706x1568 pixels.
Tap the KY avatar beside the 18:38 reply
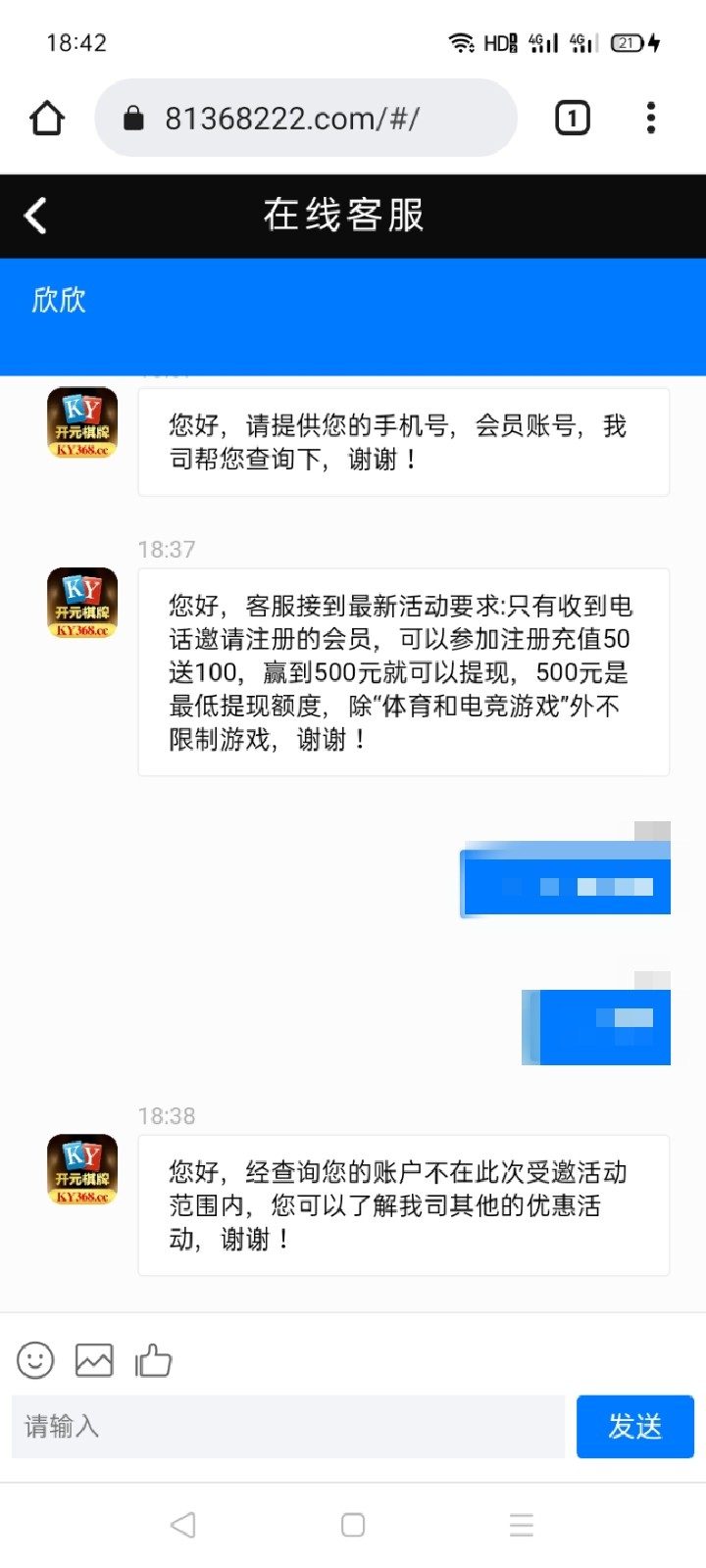81,1169
